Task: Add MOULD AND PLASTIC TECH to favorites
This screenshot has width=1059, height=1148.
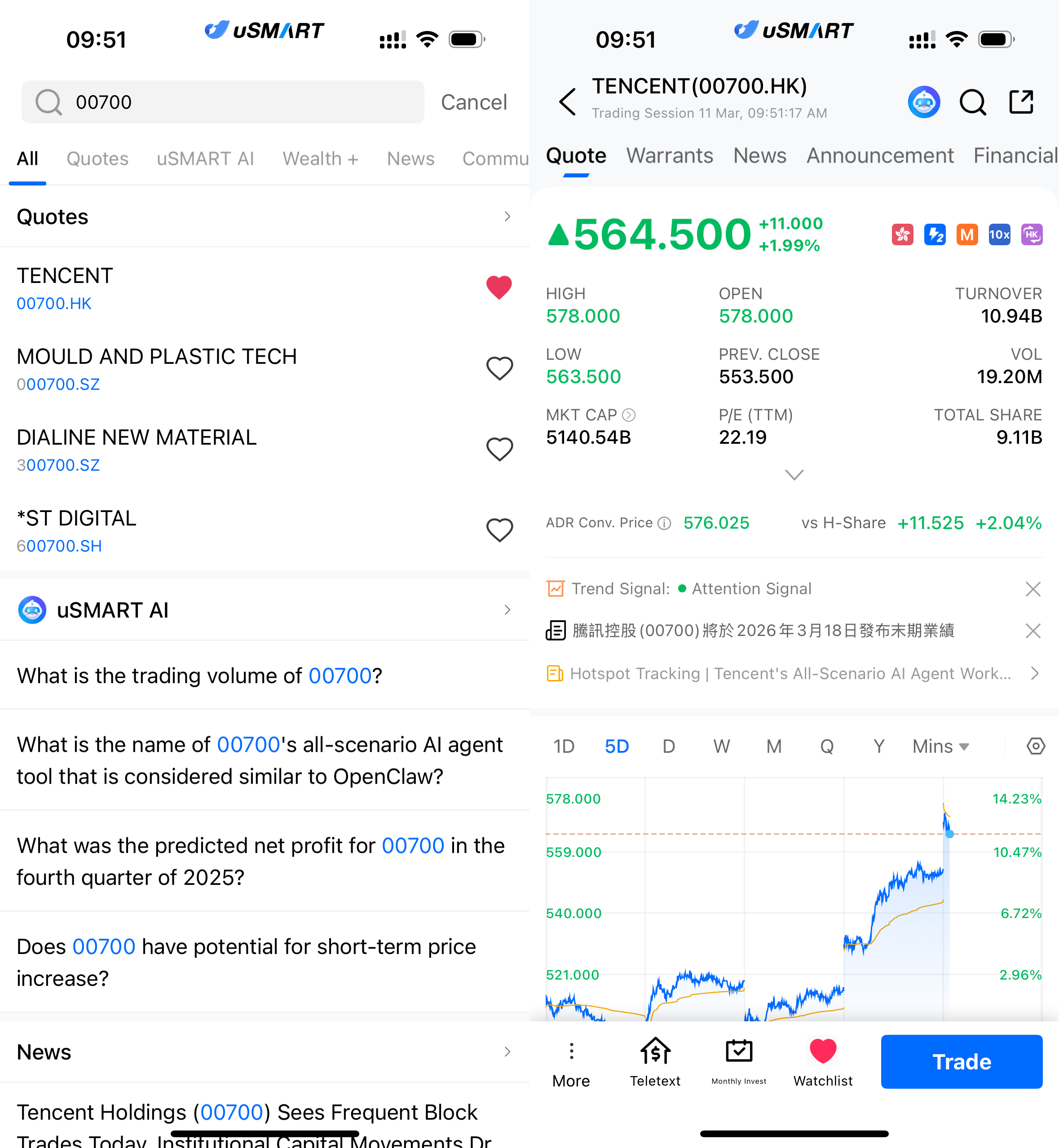Action: click(x=499, y=369)
